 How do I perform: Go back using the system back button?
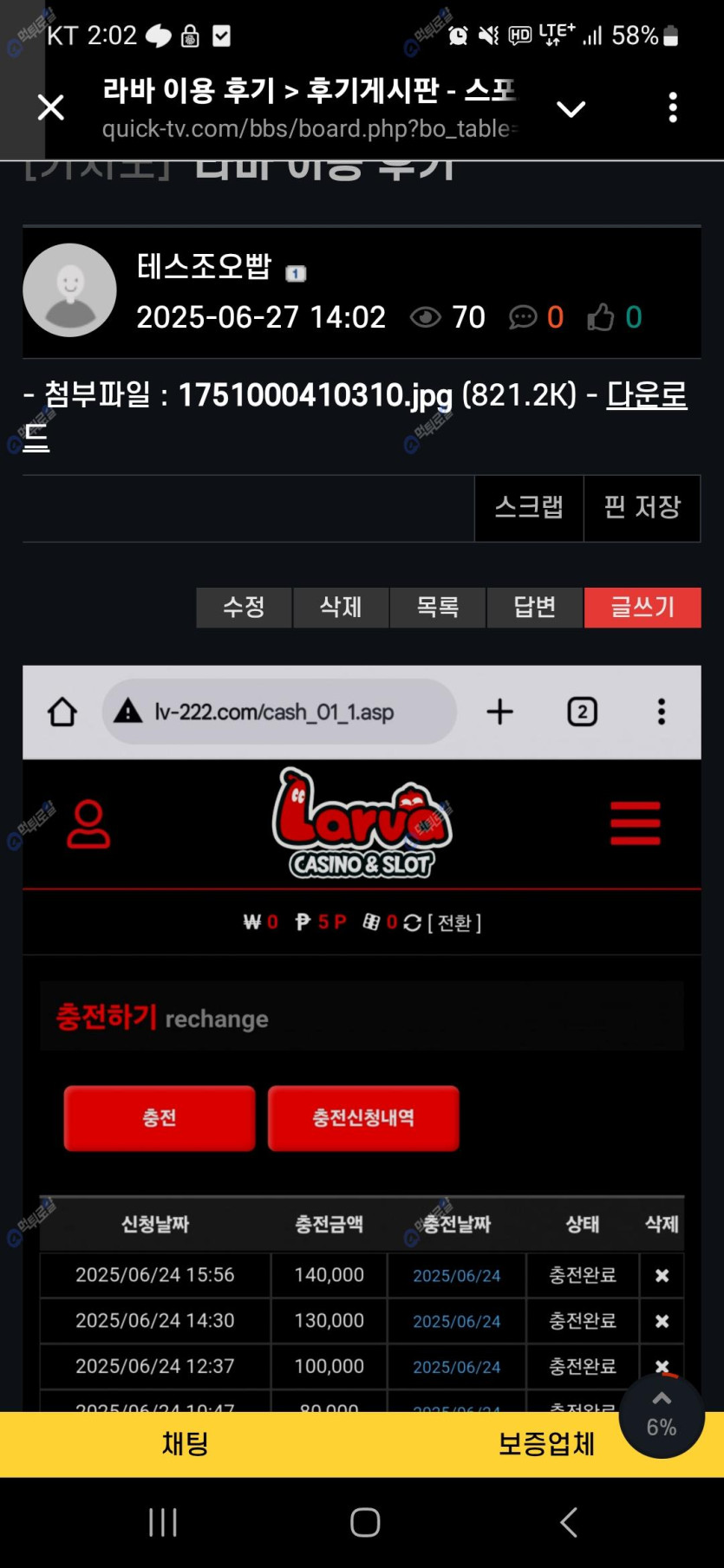point(568,1522)
